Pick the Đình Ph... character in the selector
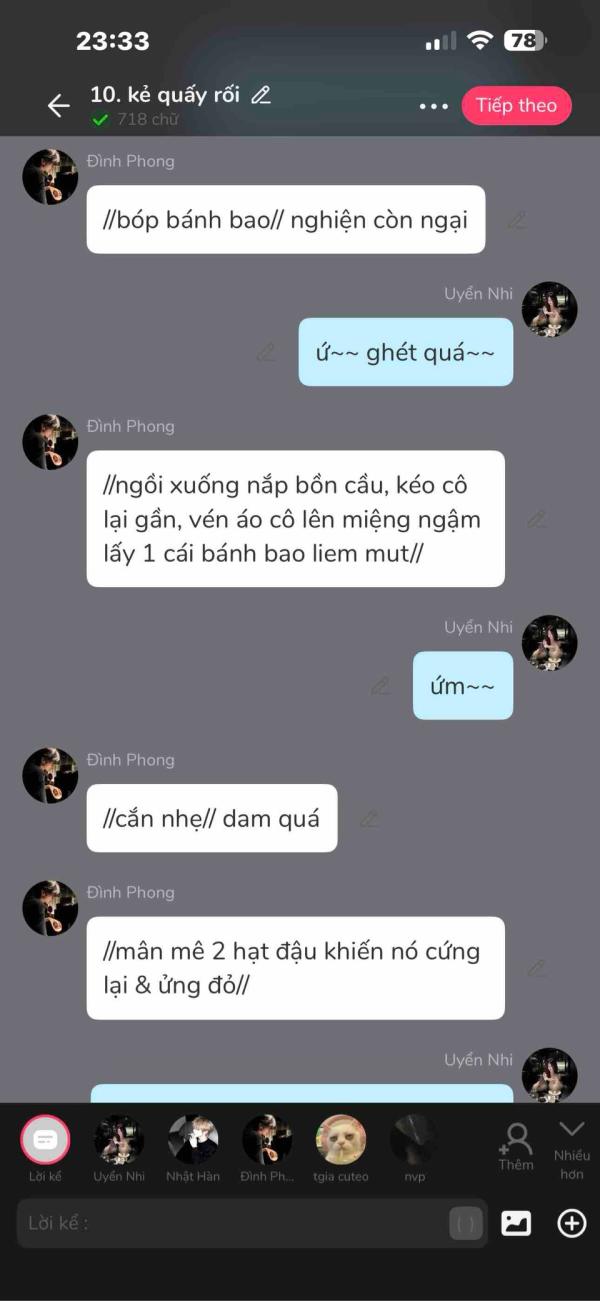 click(x=267, y=1140)
